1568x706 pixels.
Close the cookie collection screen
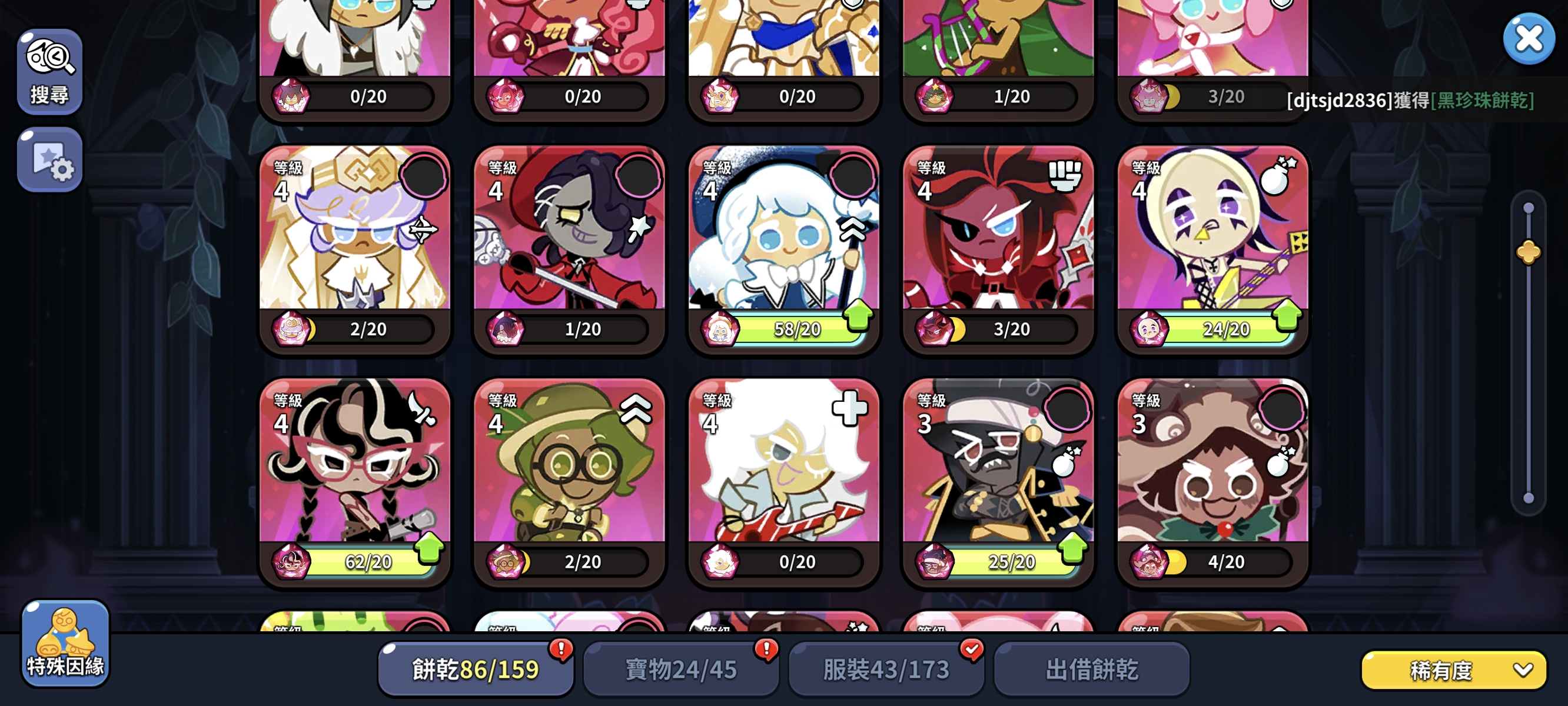(x=1528, y=39)
